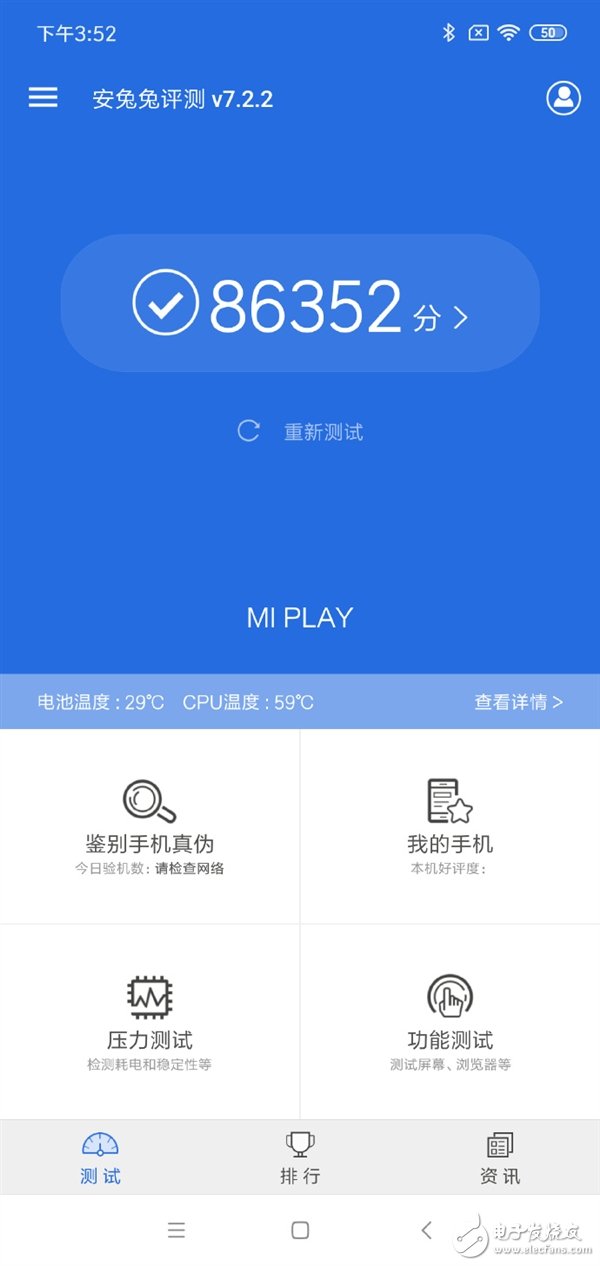Open the 86352 score details
The height and width of the screenshot is (1266, 600).
click(300, 304)
